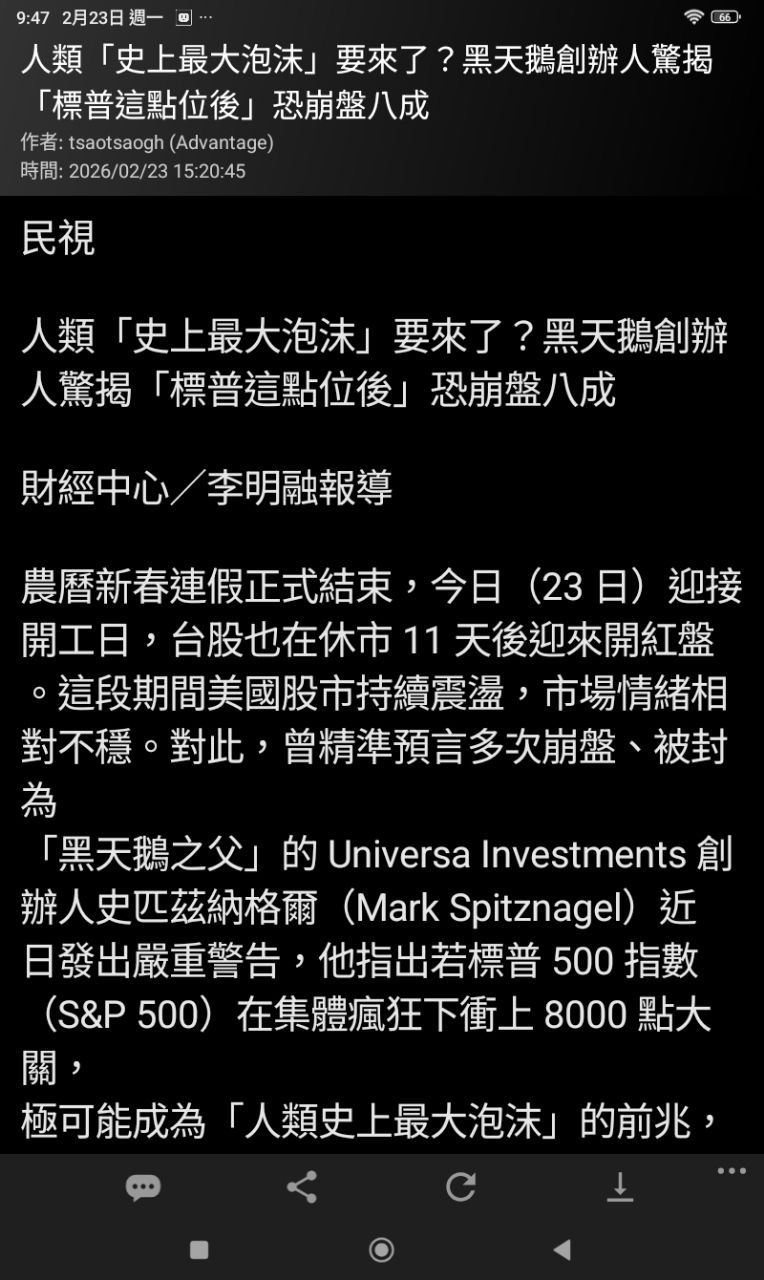Open the three-dot overflow menu

pos(731,1171)
